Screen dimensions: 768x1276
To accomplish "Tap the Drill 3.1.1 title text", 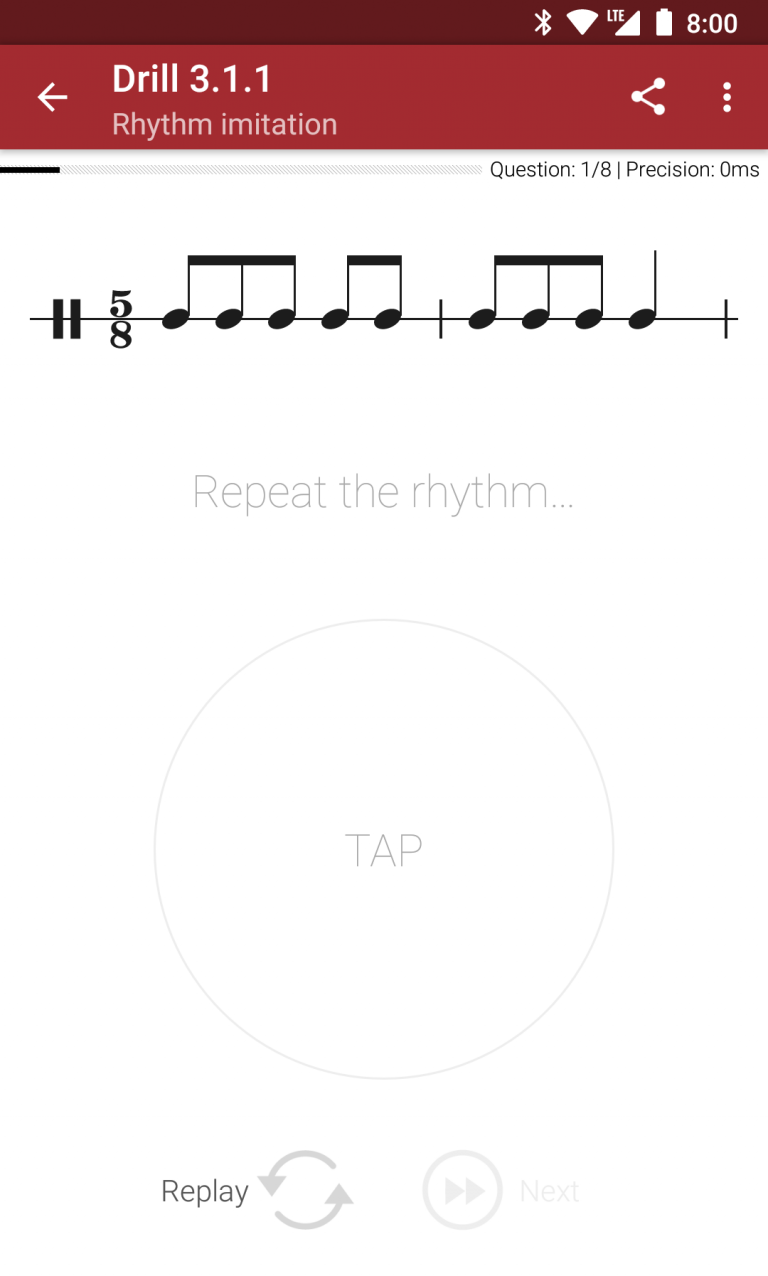I will 191,78.
